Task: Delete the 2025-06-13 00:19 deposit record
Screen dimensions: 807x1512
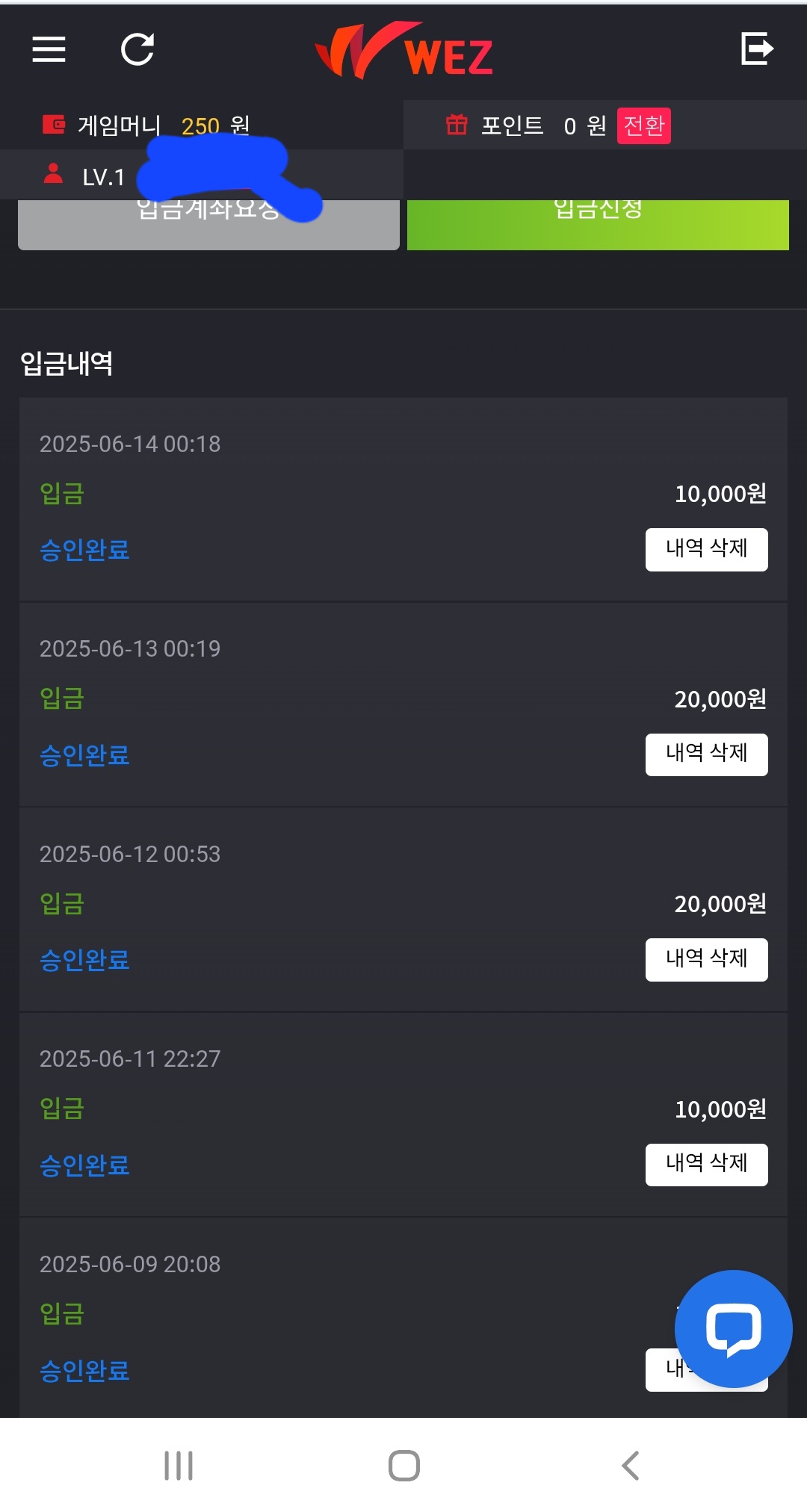Action: pyautogui.click(x=706, y=755)
